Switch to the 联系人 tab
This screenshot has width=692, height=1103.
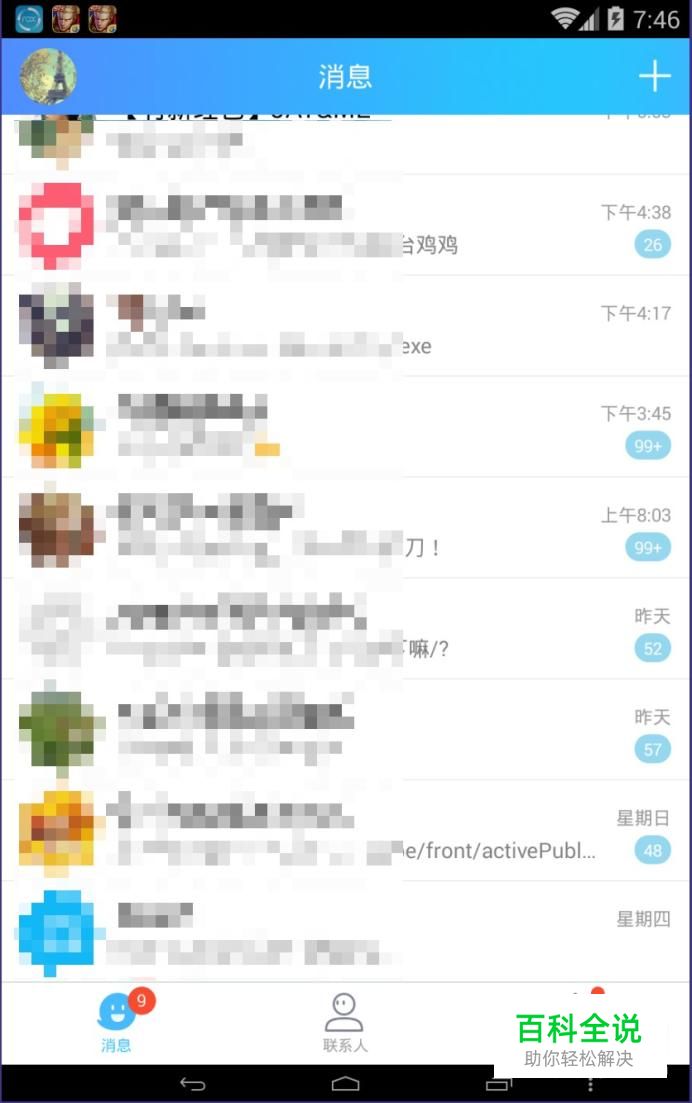(345, 1023)
